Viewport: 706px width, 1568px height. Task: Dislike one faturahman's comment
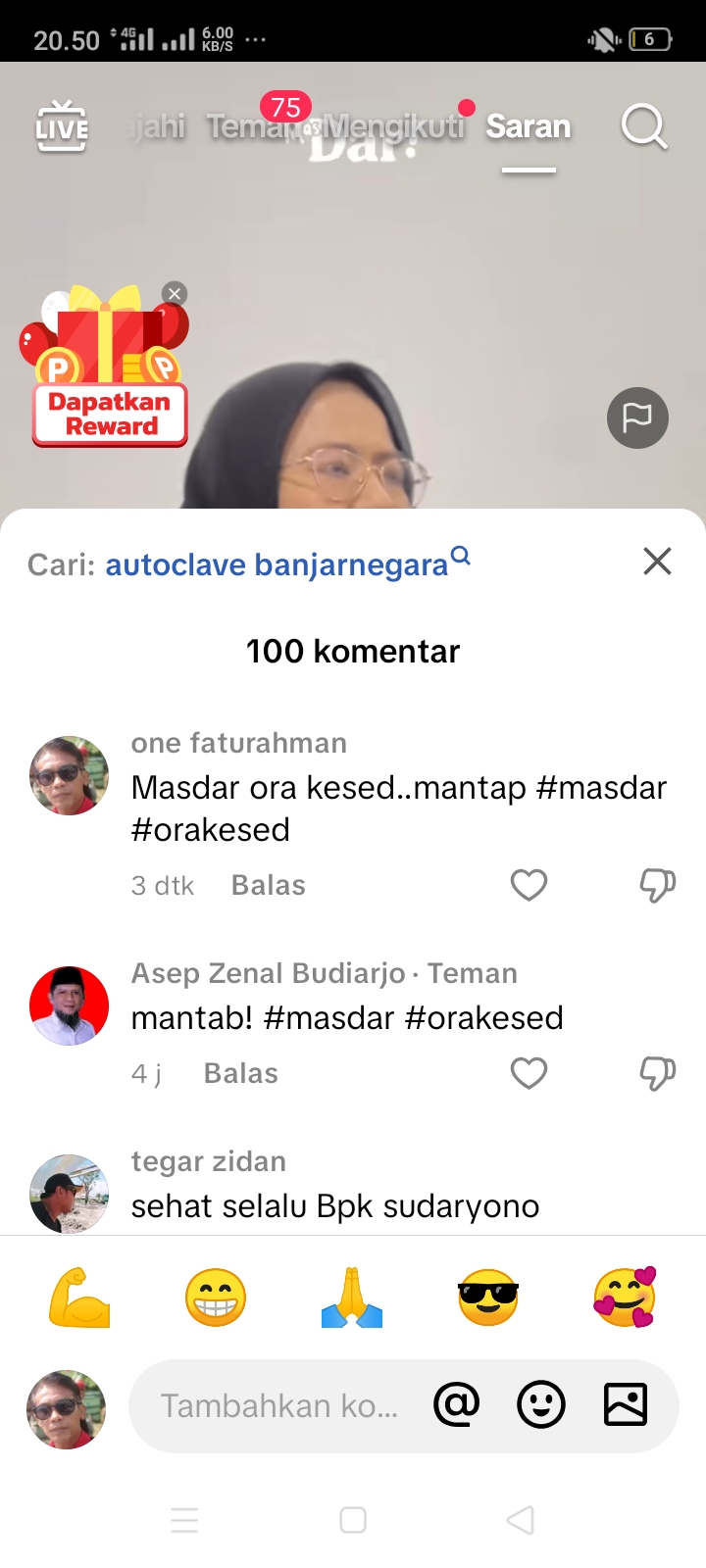pos(657,885)
